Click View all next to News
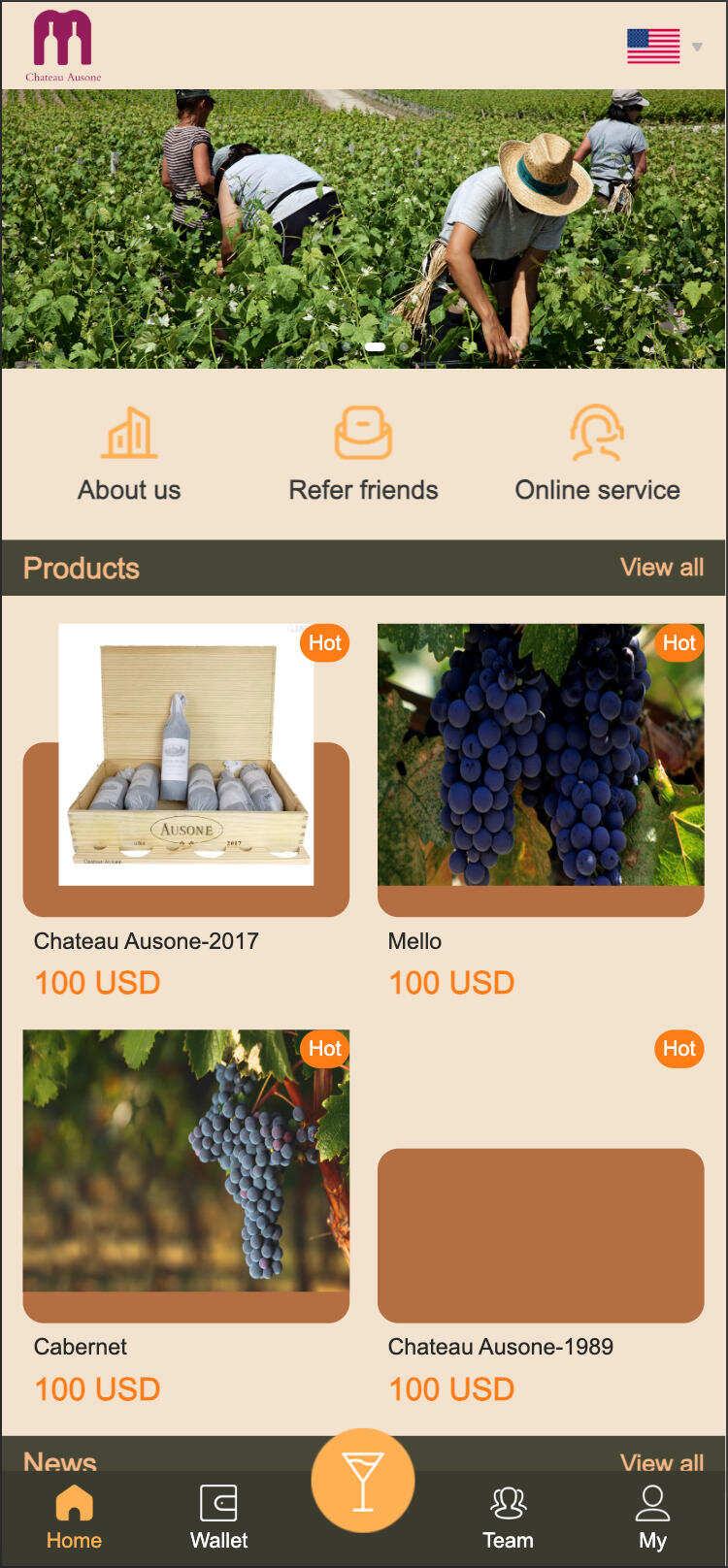Screen dimensions: 728x1568 [663, 1463]
